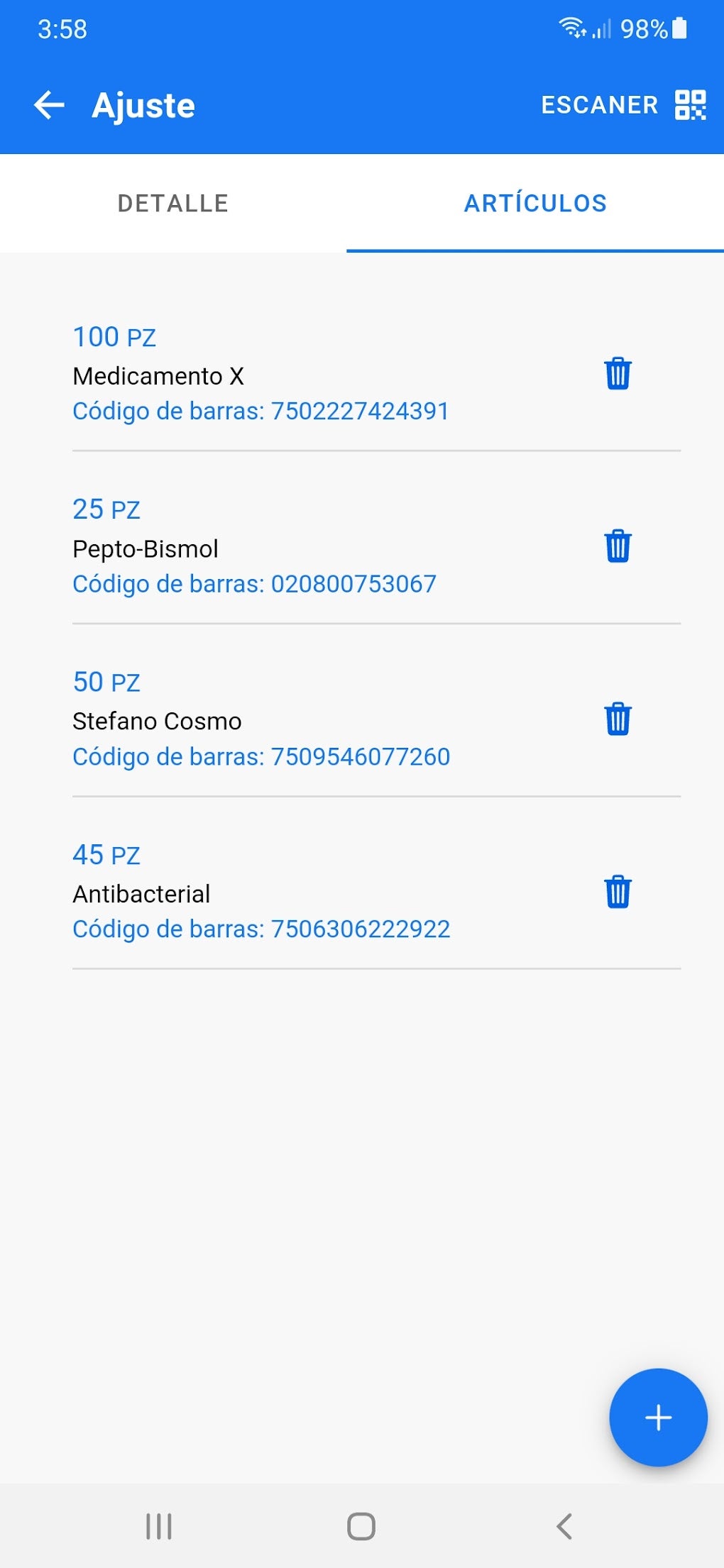The width and height of the screenshot is (724, 1568).
Task: Add a new article with the plus button
Action: tap(657, 1417)
